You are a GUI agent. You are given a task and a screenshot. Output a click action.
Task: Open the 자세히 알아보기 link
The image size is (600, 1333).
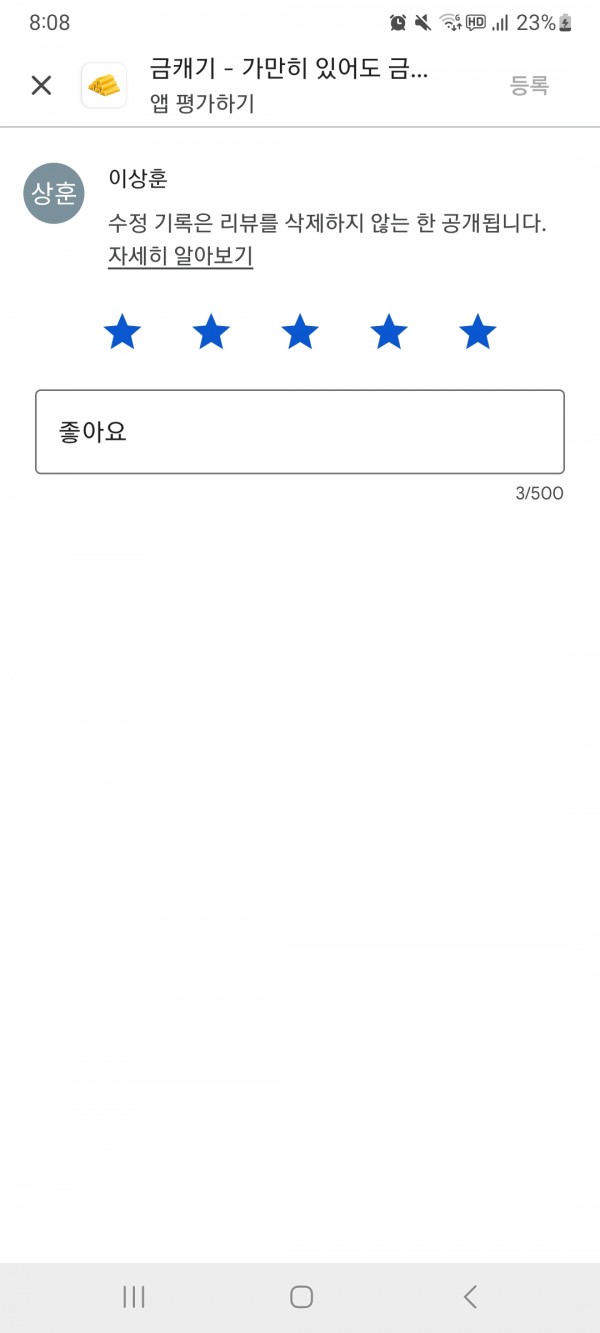(180, 257)
